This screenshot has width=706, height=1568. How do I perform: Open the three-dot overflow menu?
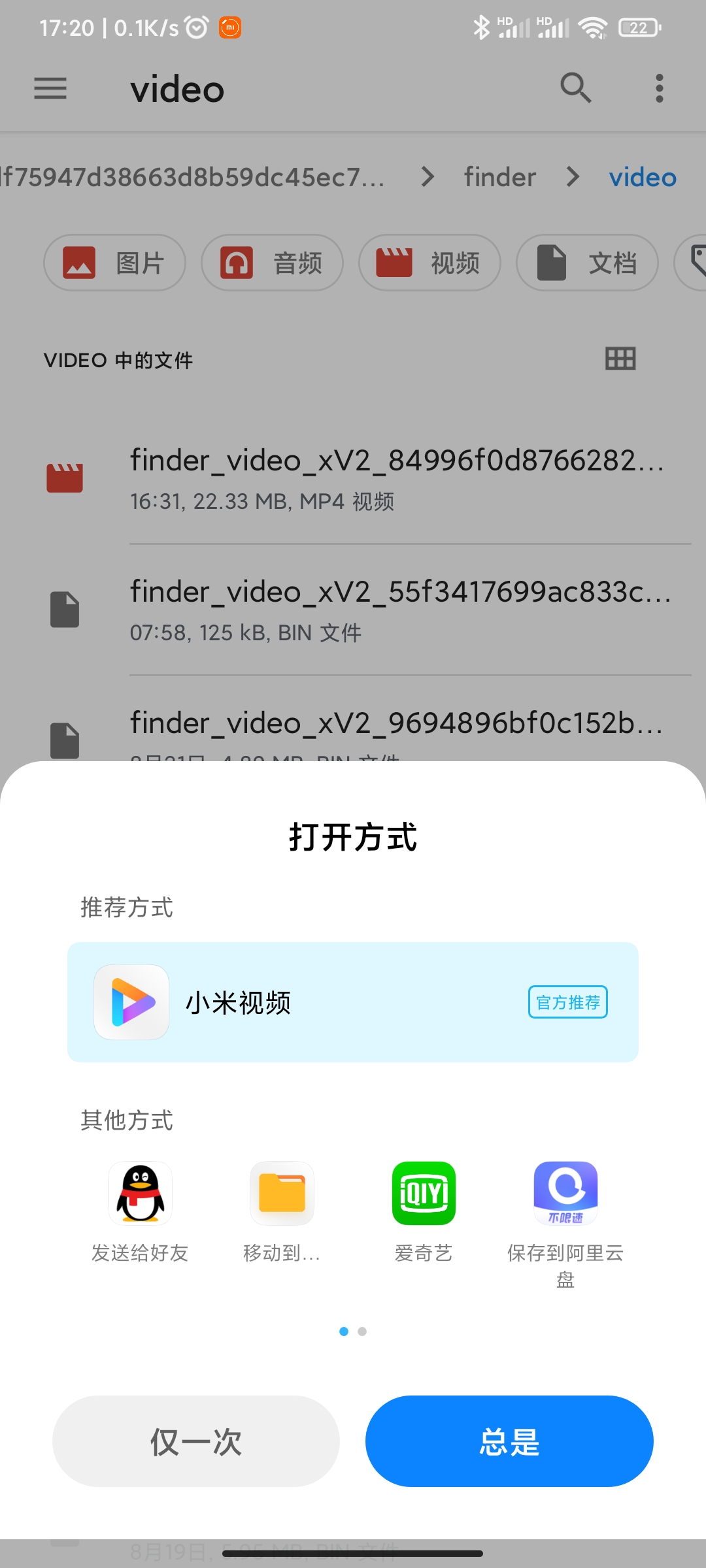point(658,88)
